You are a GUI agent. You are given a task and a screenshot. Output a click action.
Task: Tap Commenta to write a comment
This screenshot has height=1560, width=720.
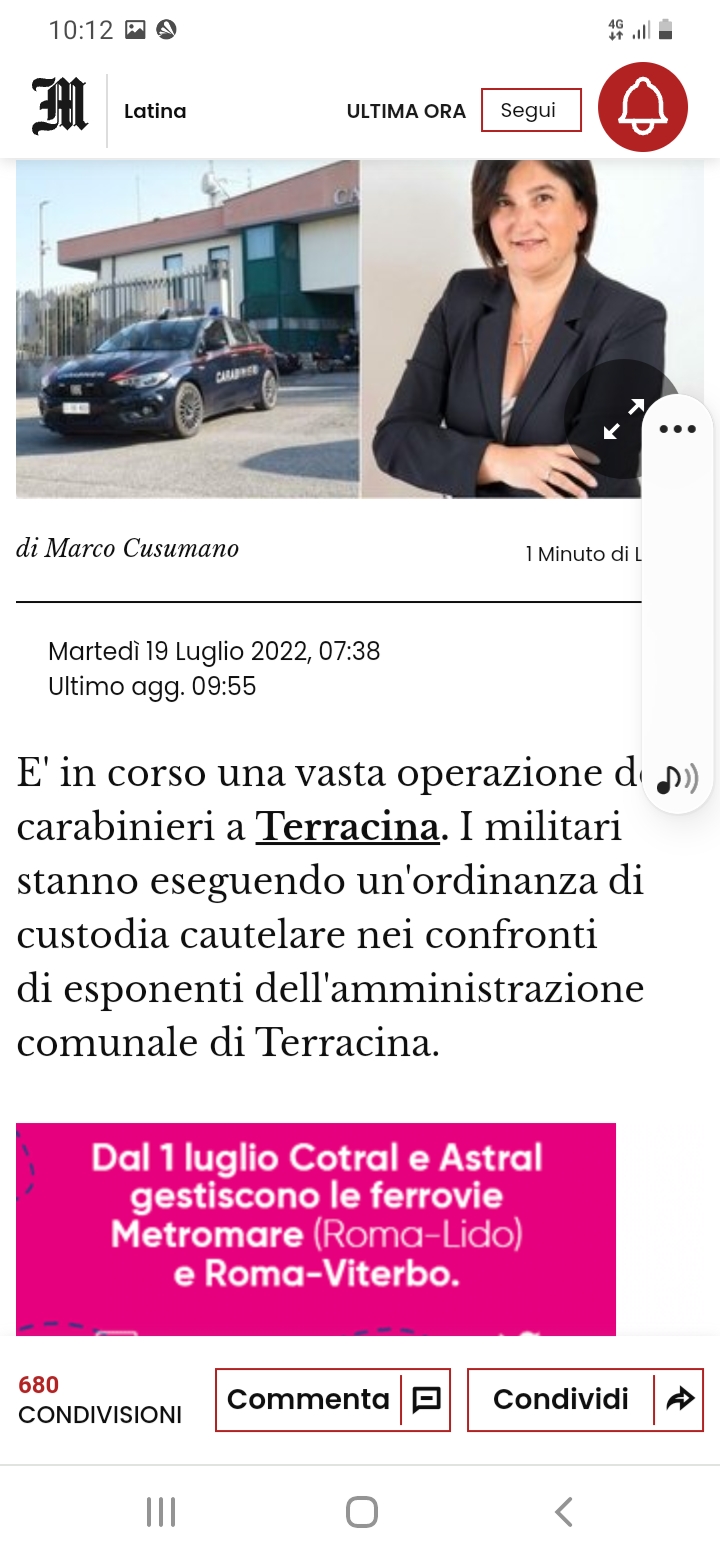click(x=332, y=1399)
